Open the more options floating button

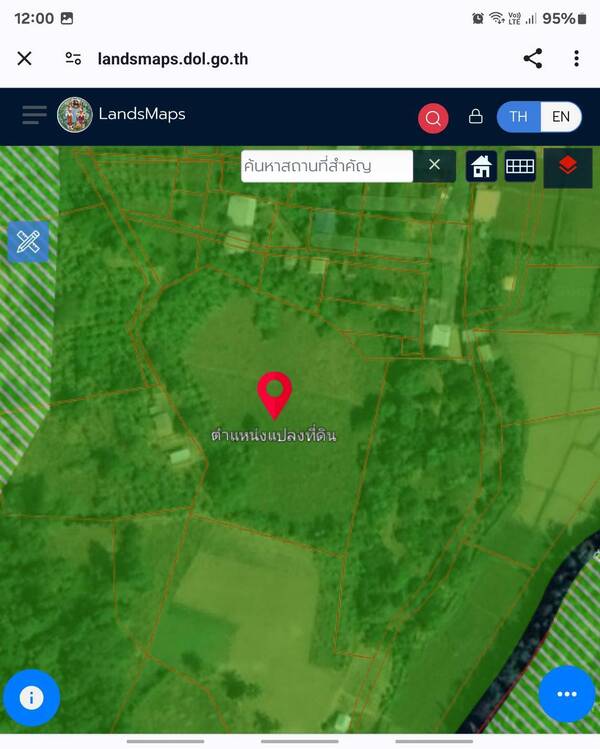pos(566,694)
